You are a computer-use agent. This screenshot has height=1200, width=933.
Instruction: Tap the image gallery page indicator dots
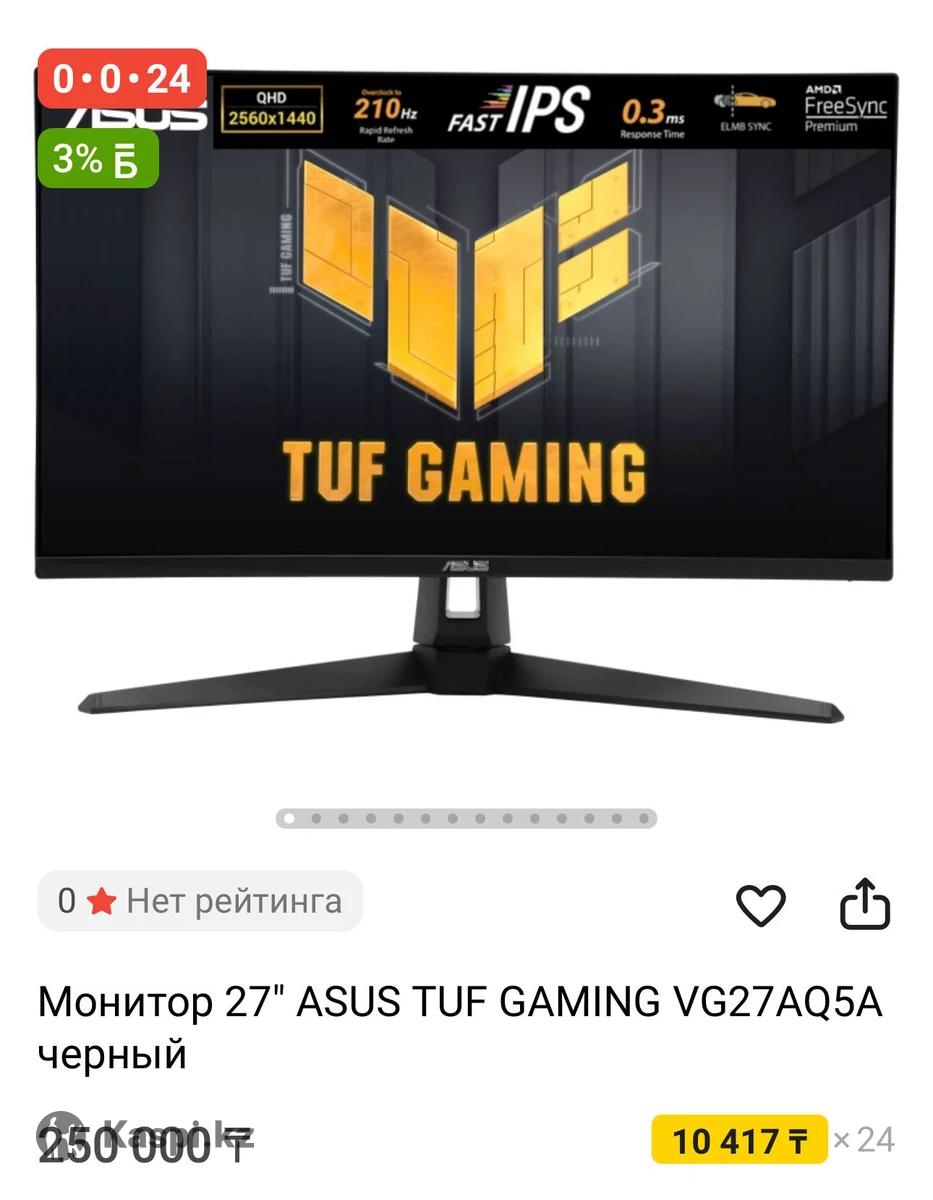click(x=466, y=818)
